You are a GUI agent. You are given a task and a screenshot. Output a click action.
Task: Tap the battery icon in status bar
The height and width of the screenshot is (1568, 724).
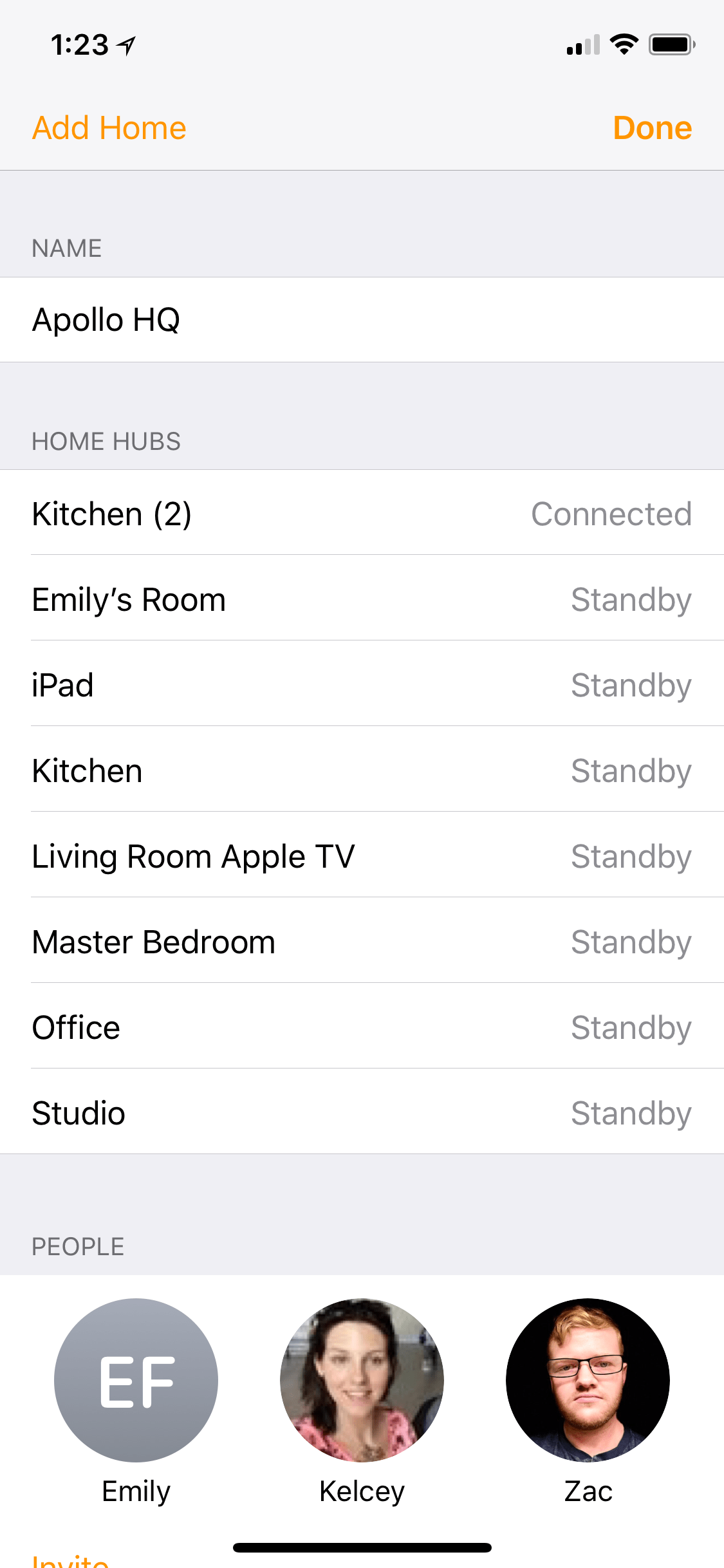coord(672,44)
